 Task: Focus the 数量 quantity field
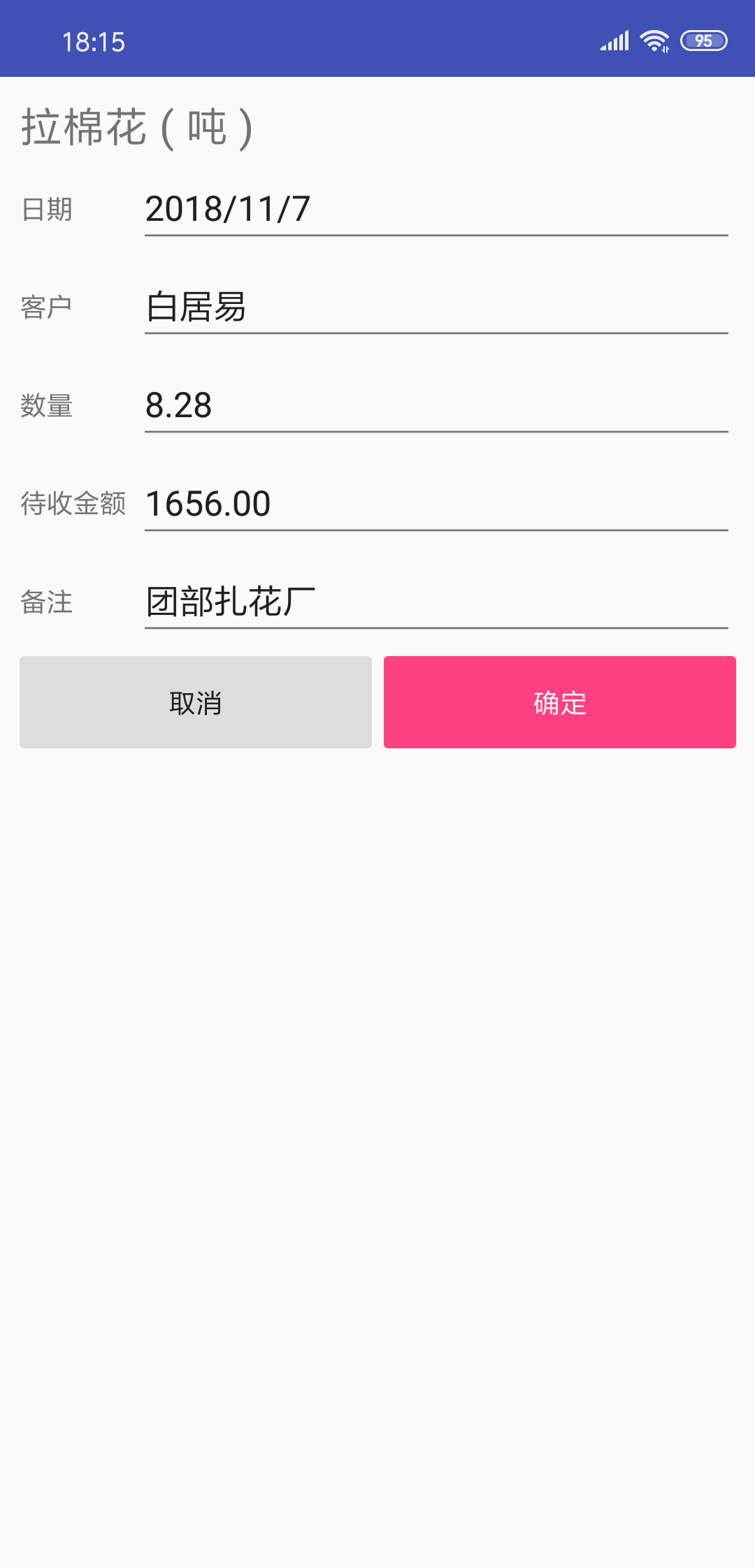point(436,406)
